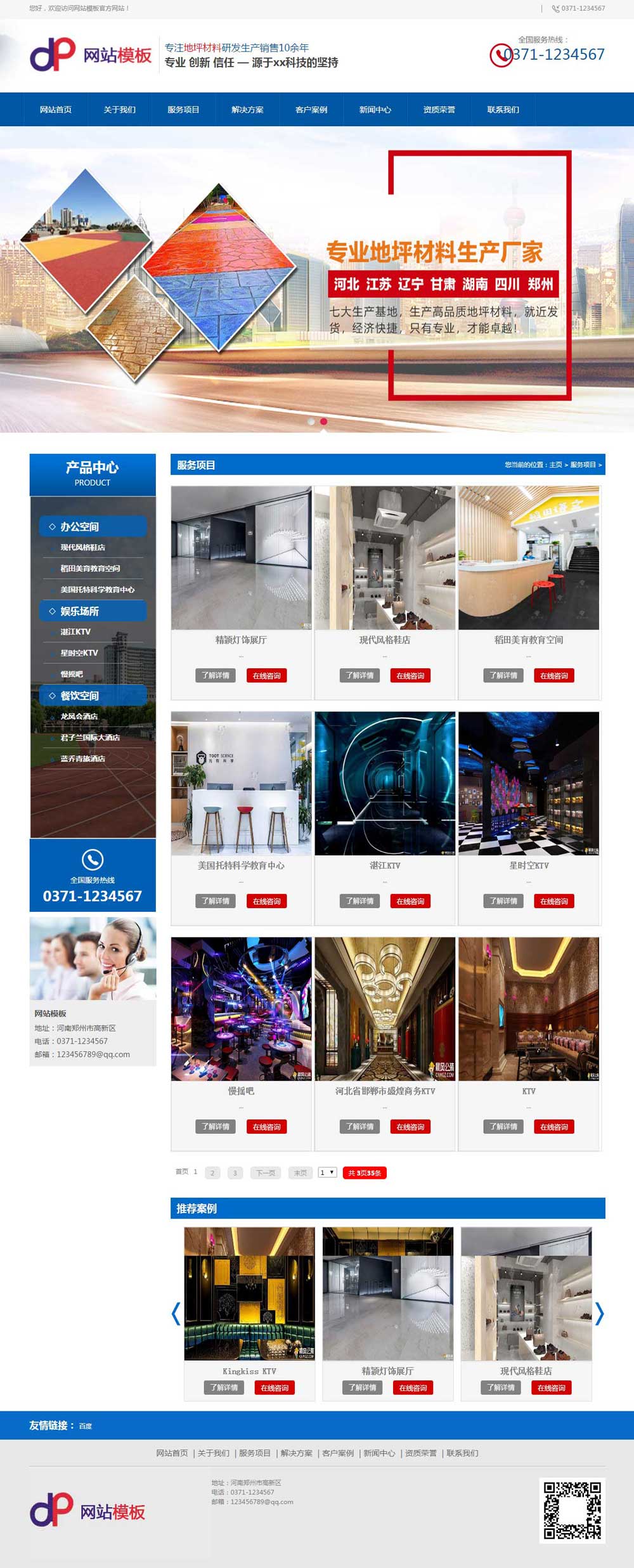634x1568 pixels.
Task: Open 君子兰国际大酒店 sidebar entry
Action: pyautogui.click(x=90, y=737)
